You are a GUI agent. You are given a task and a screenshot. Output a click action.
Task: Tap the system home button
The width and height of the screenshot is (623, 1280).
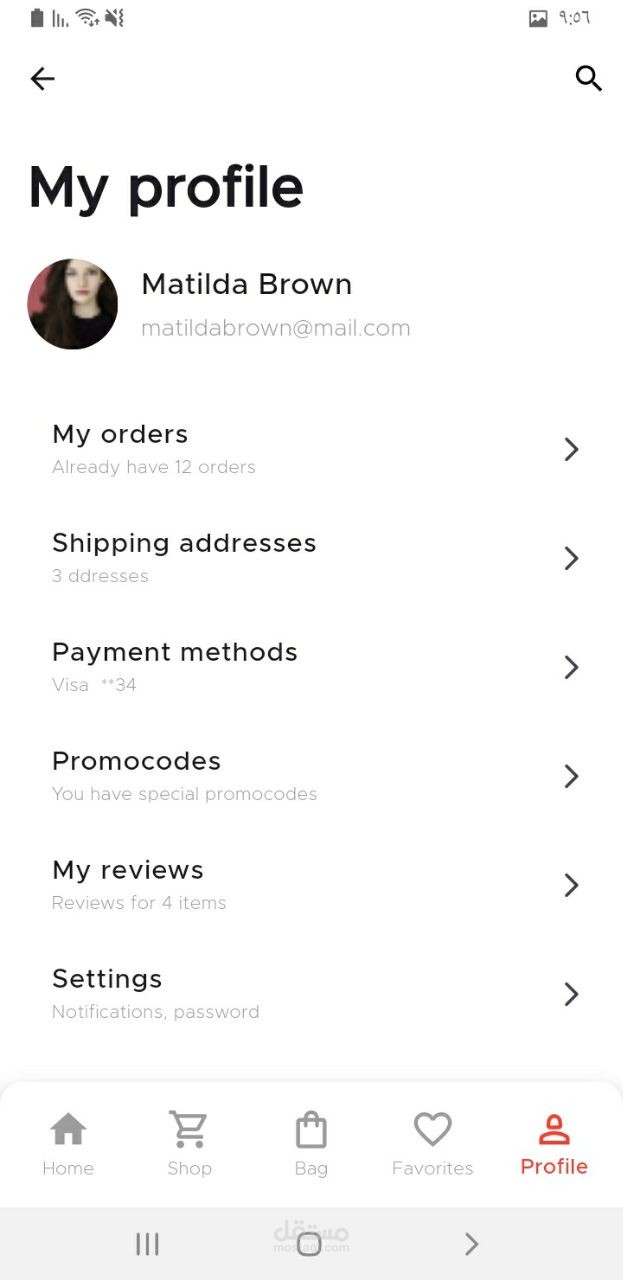coord(310,1244)
